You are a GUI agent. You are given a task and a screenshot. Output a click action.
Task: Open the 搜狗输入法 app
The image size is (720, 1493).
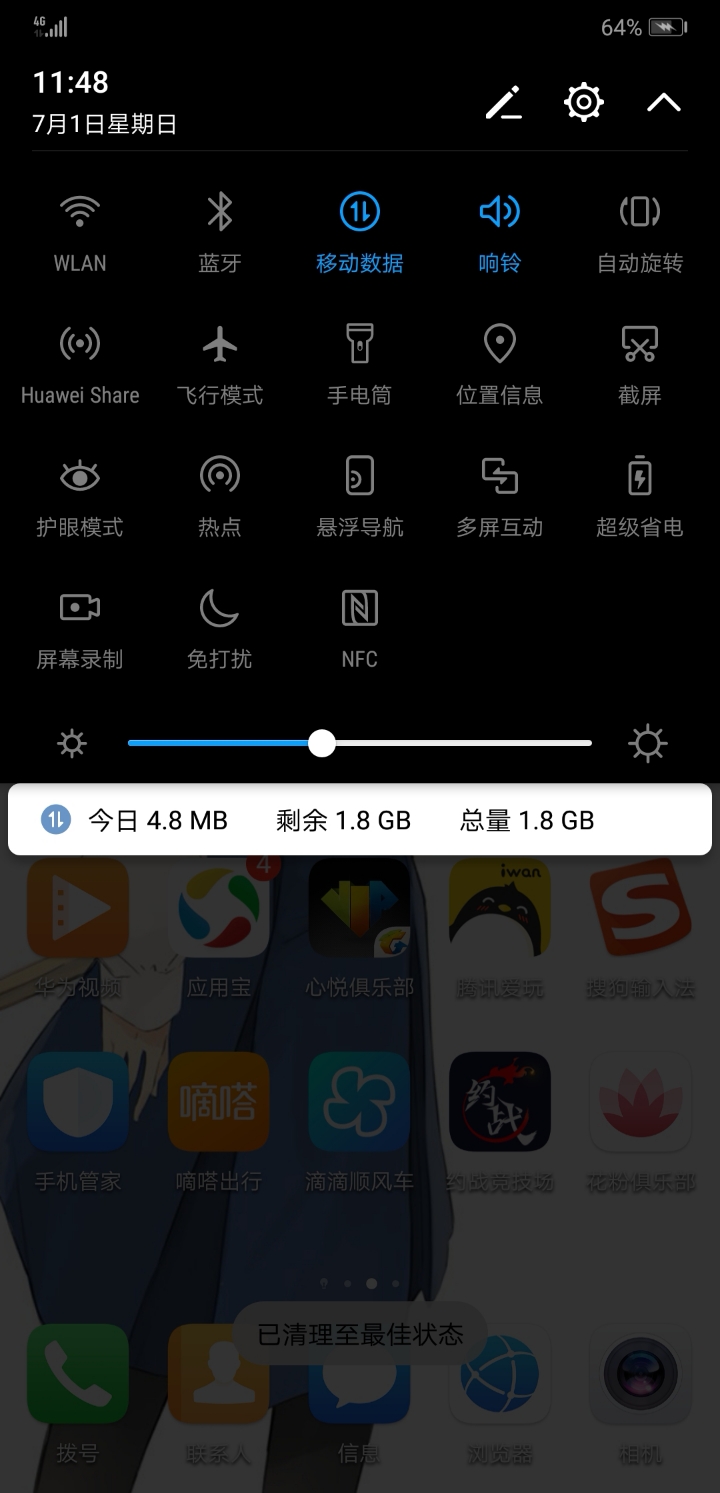point(640,910)
